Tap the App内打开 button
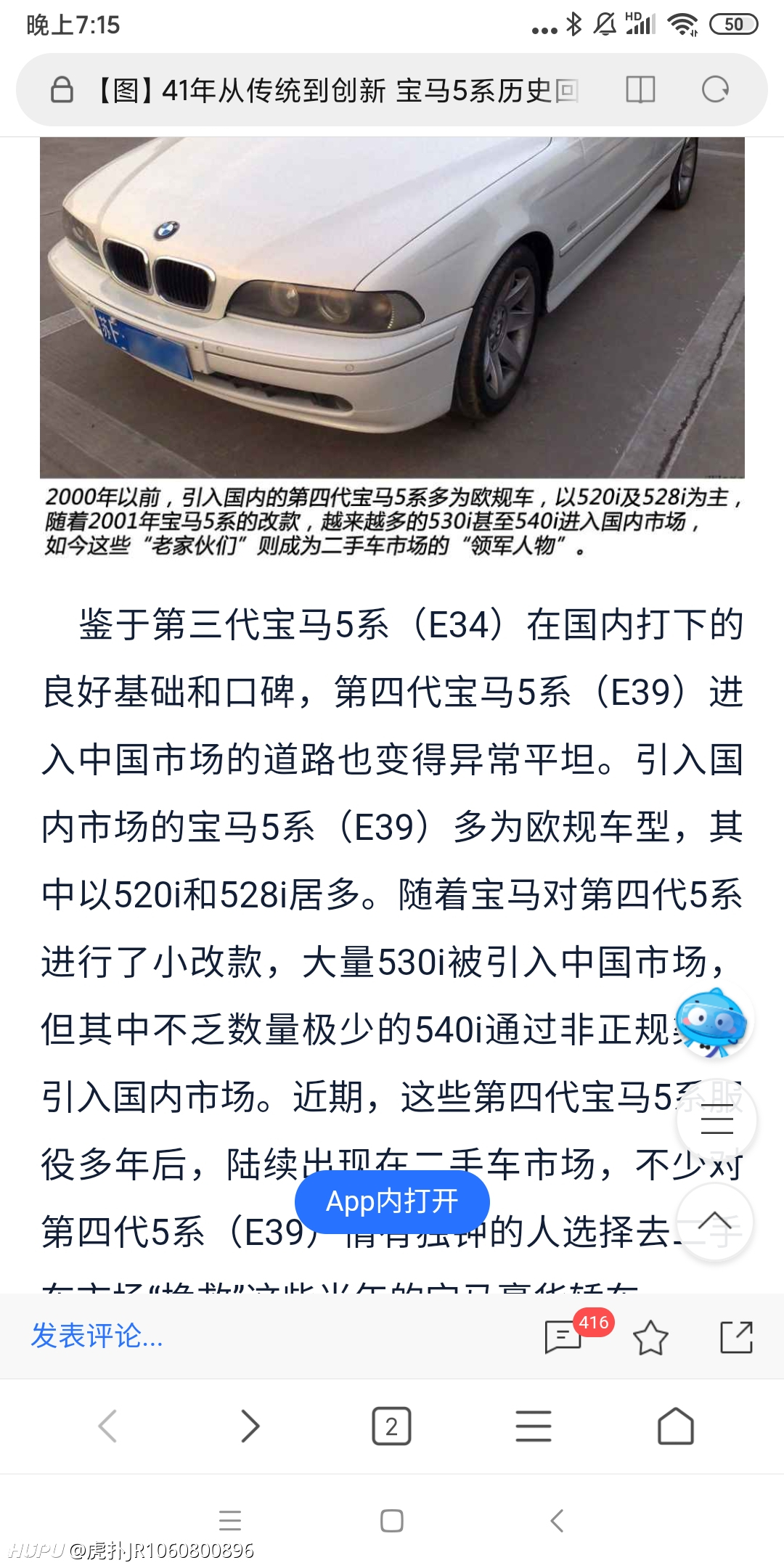This screenshot has width=784, height=1568. pyautogui.click(x=392, y=1201)
